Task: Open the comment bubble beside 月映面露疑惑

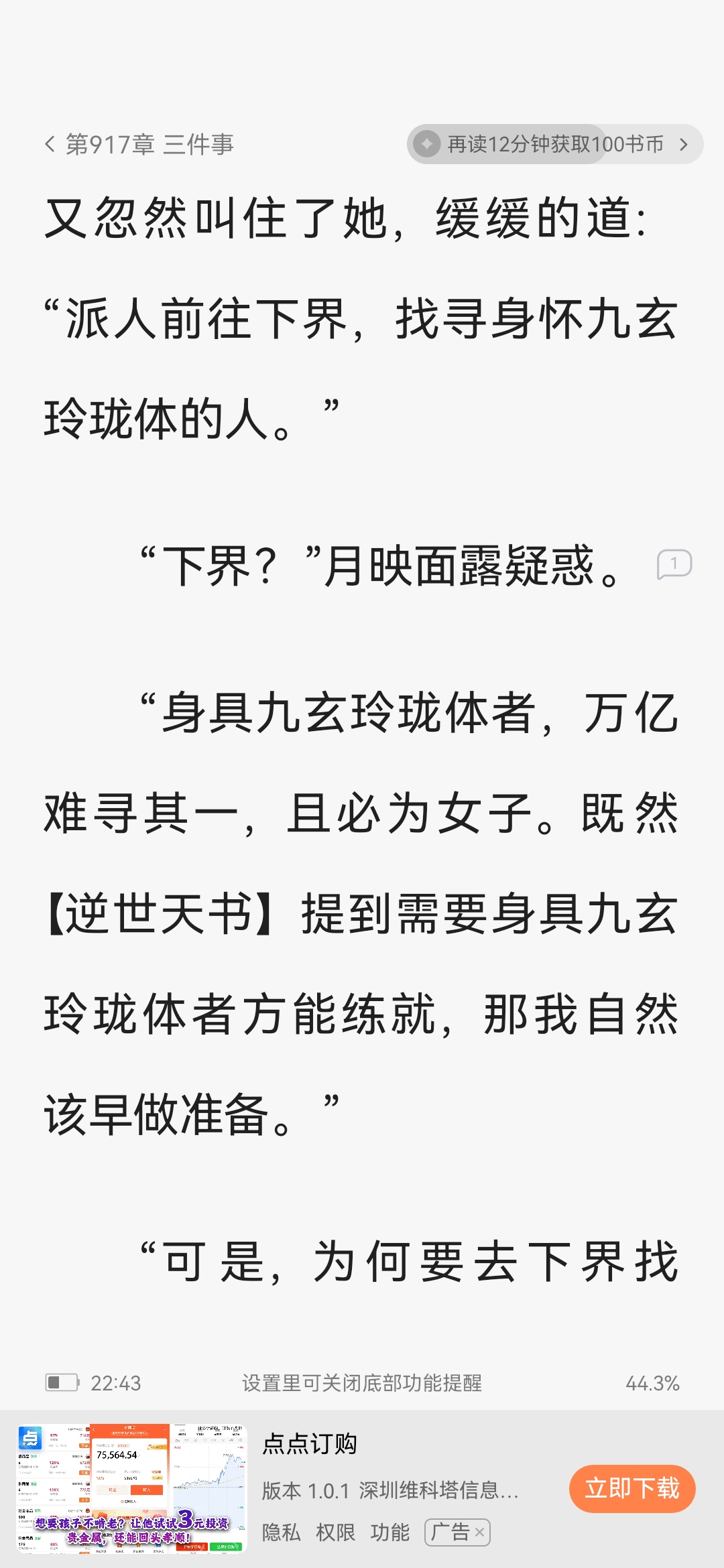Action: [674, 564]
